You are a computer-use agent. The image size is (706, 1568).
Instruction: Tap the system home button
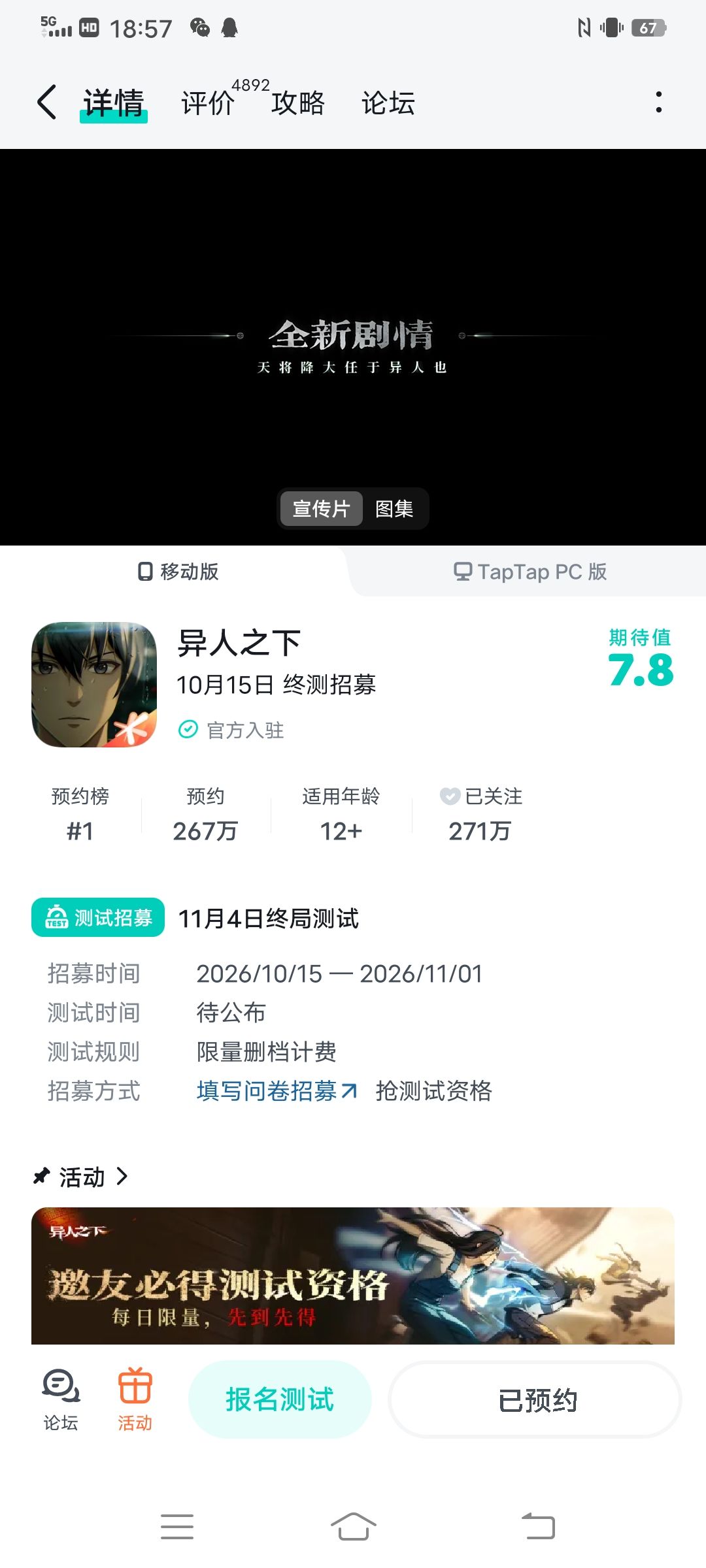[353, 1527]
